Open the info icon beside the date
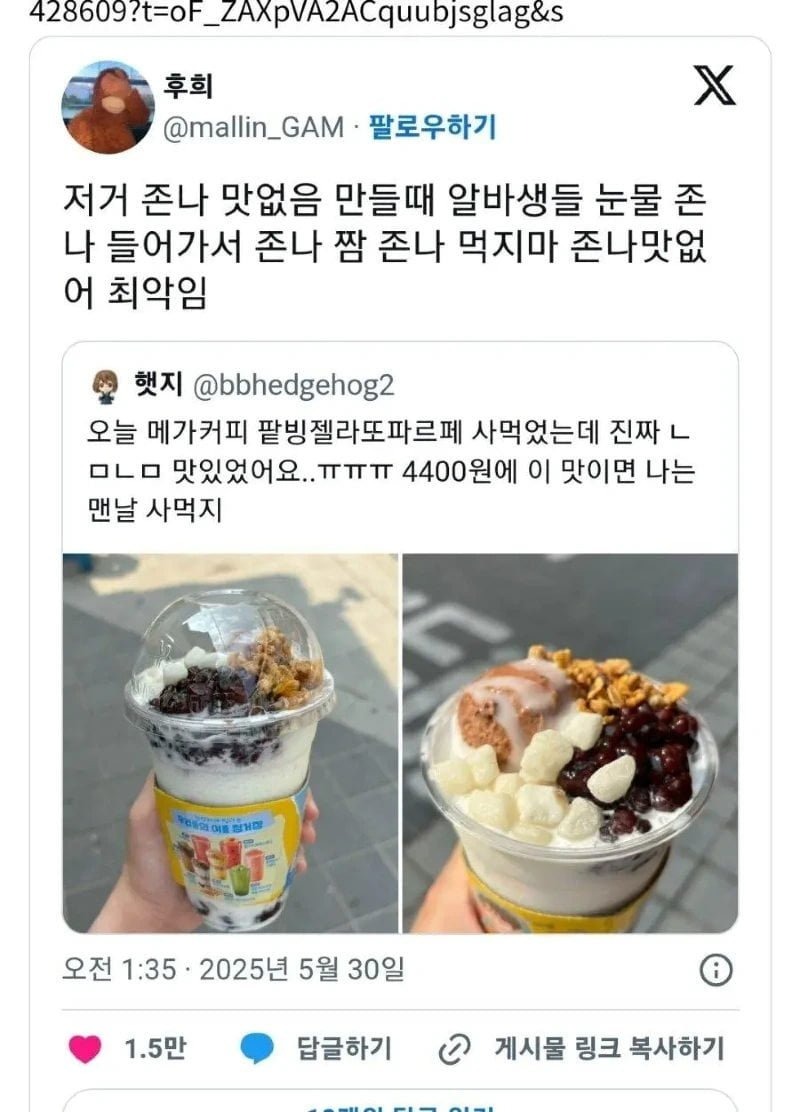This screenshot has width=800, height=1112. (716, 969)
